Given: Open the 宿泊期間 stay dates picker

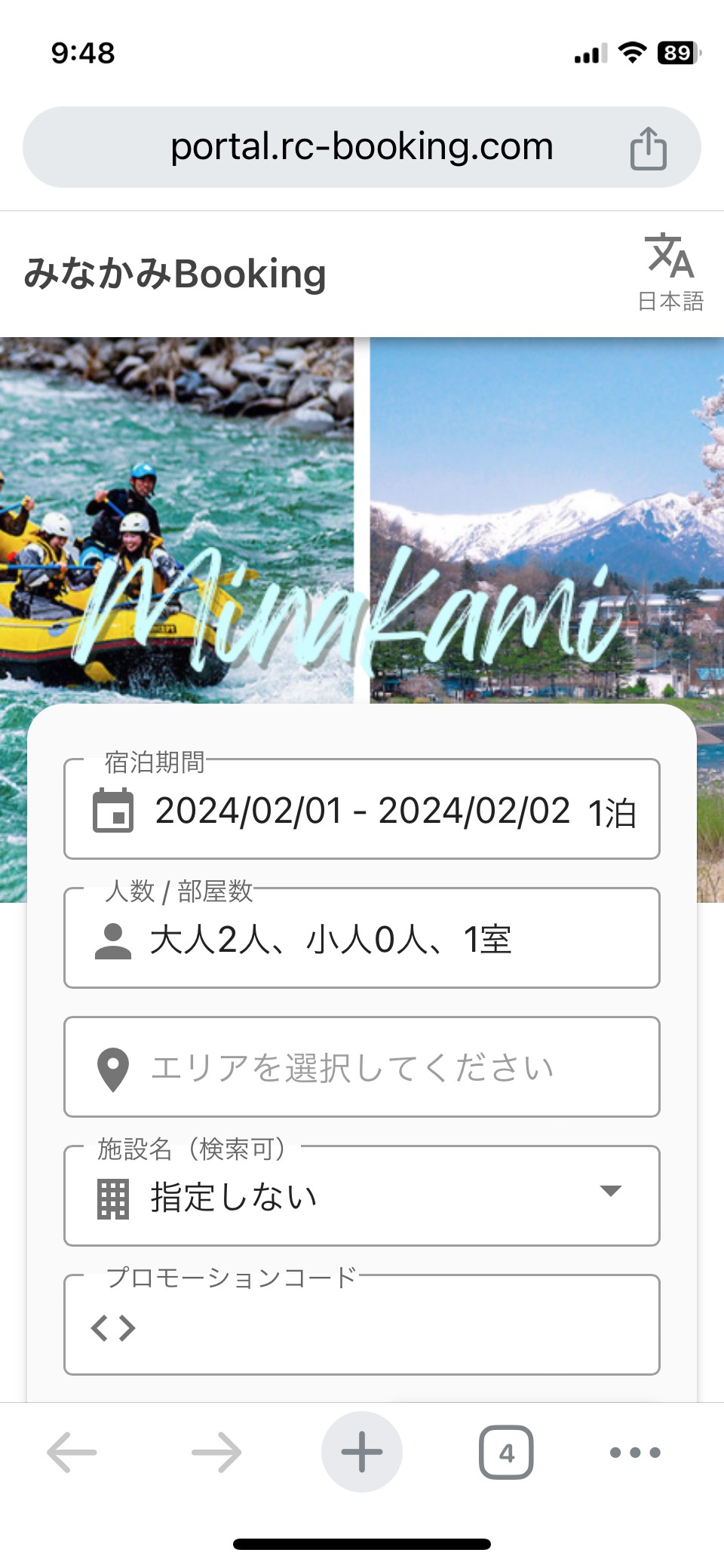Looking at the screenshot, I should click(362, 809).
